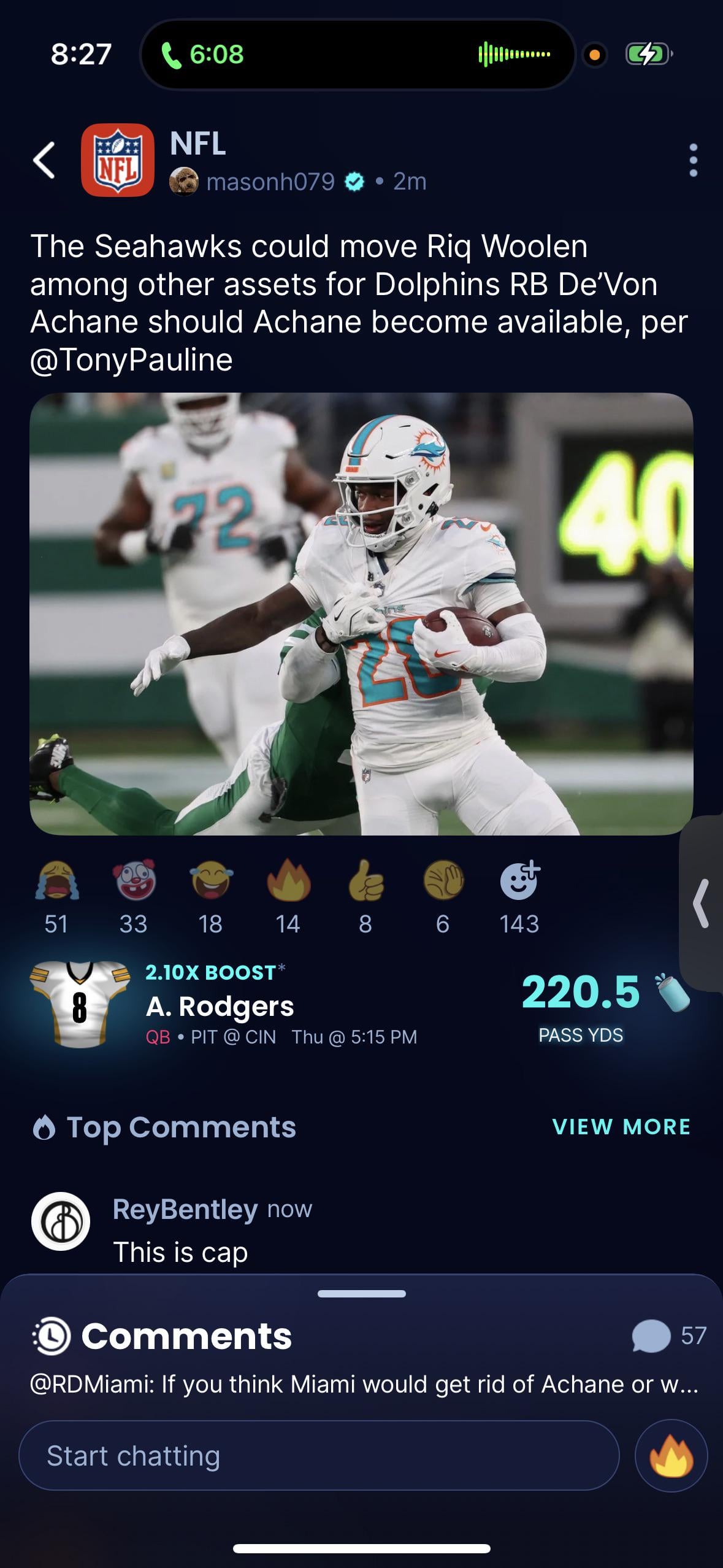This screenshot has width=723, height=1568.
Task: Tap View More for top comments
Action: (x=621, y=1127)
